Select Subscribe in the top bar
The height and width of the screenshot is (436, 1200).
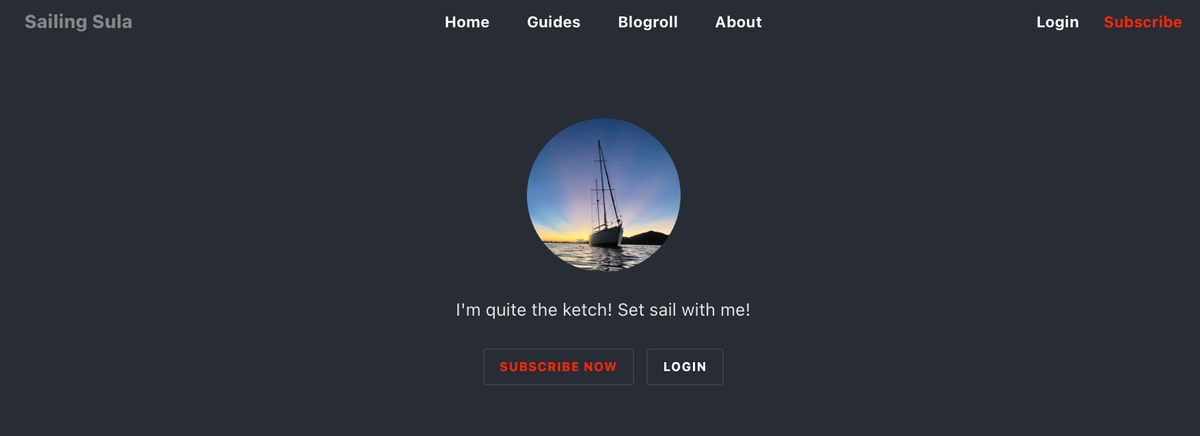tap(1142, 22)
